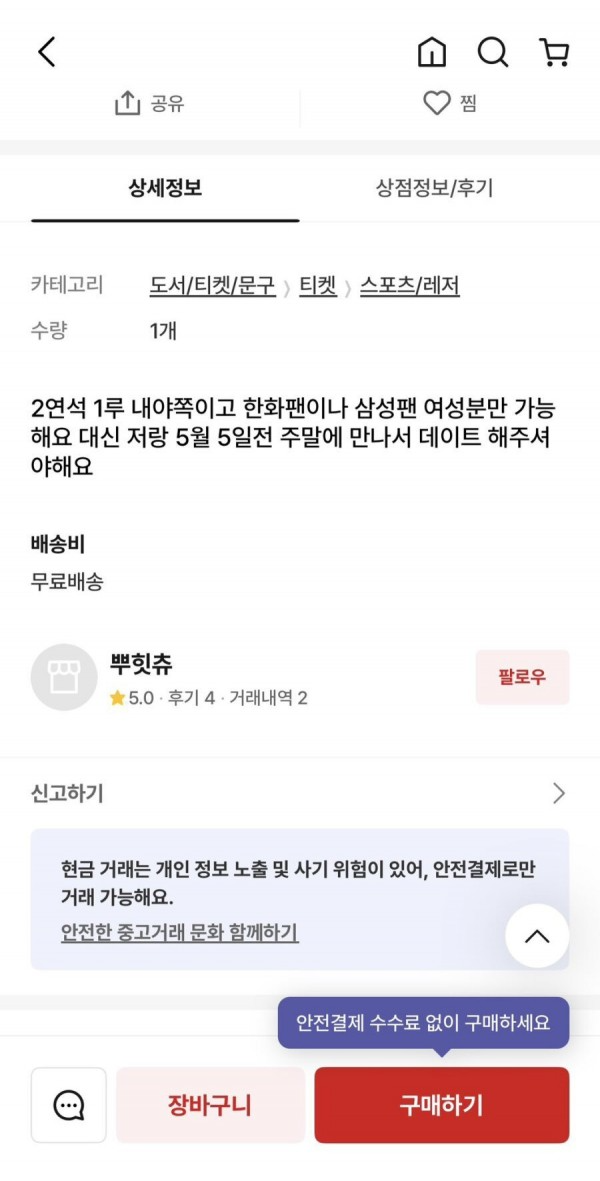Image resolution: width=600 pixels, height=1181 pixels.
Task: Add listing to wishlist with 찜
Action: click(449, 103)
